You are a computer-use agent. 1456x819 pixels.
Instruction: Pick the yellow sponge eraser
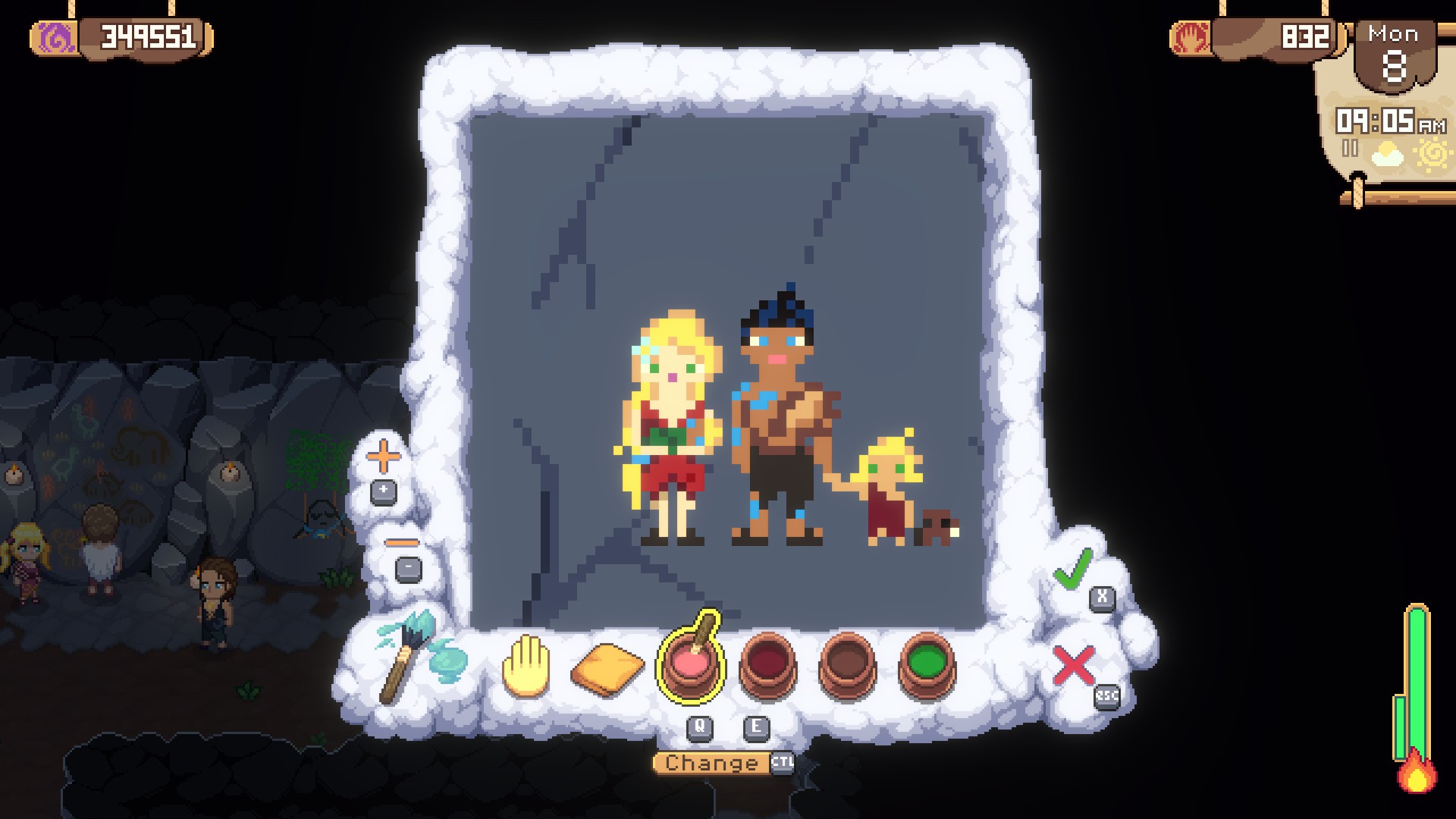(x=607, y=669)
